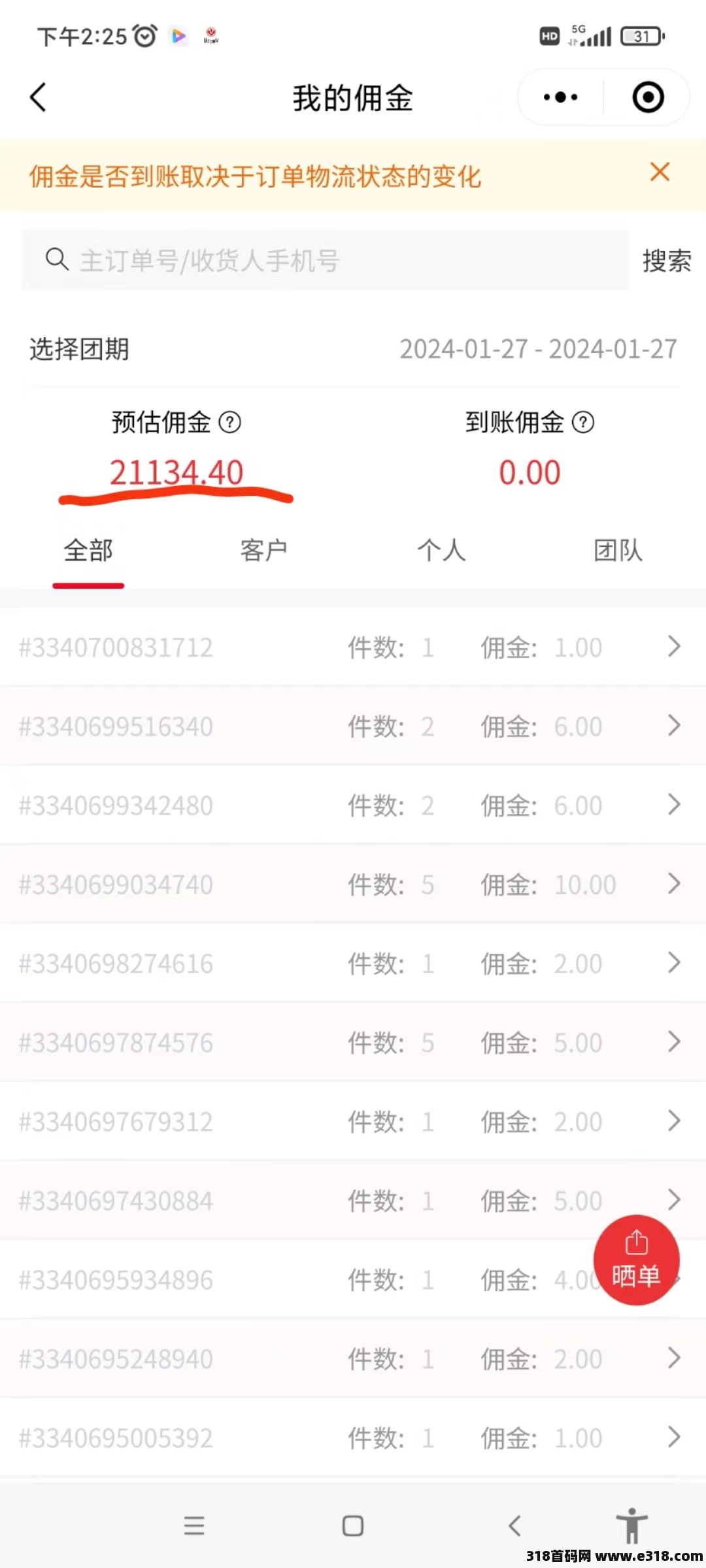This screenshot has height=1568, width=706.
Task: Open order #3340699516340
Action: pos(353,726)
